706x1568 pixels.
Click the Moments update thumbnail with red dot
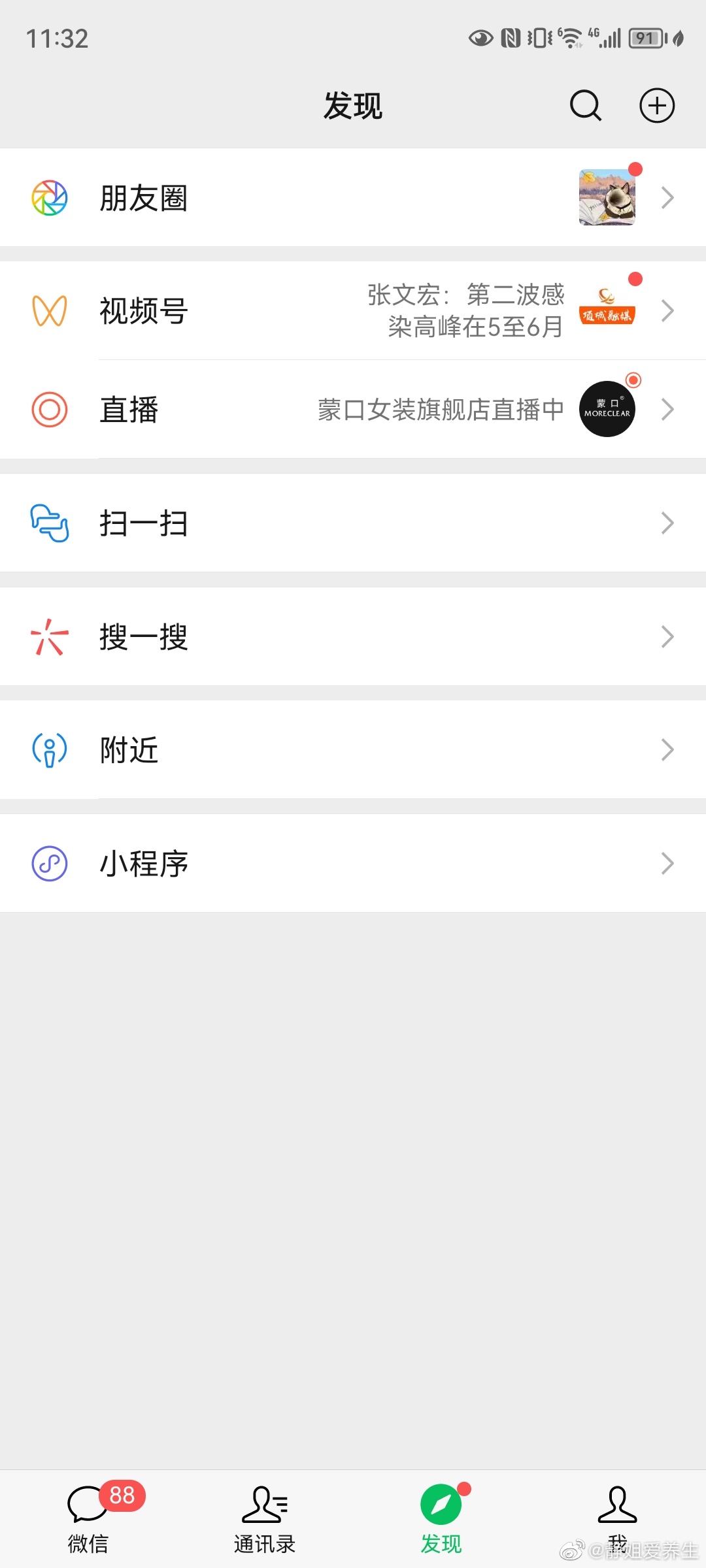click(607, 197)
